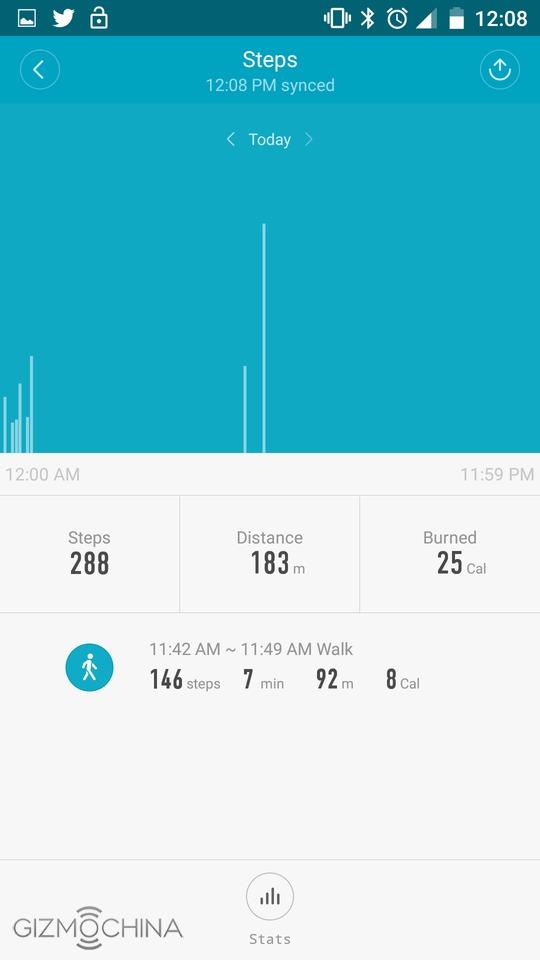This screenshot has width=540, height=960.
Task: Open the 11:42 AM Walk activity entry
Action: pyautogui.click(x=270, y=667)
